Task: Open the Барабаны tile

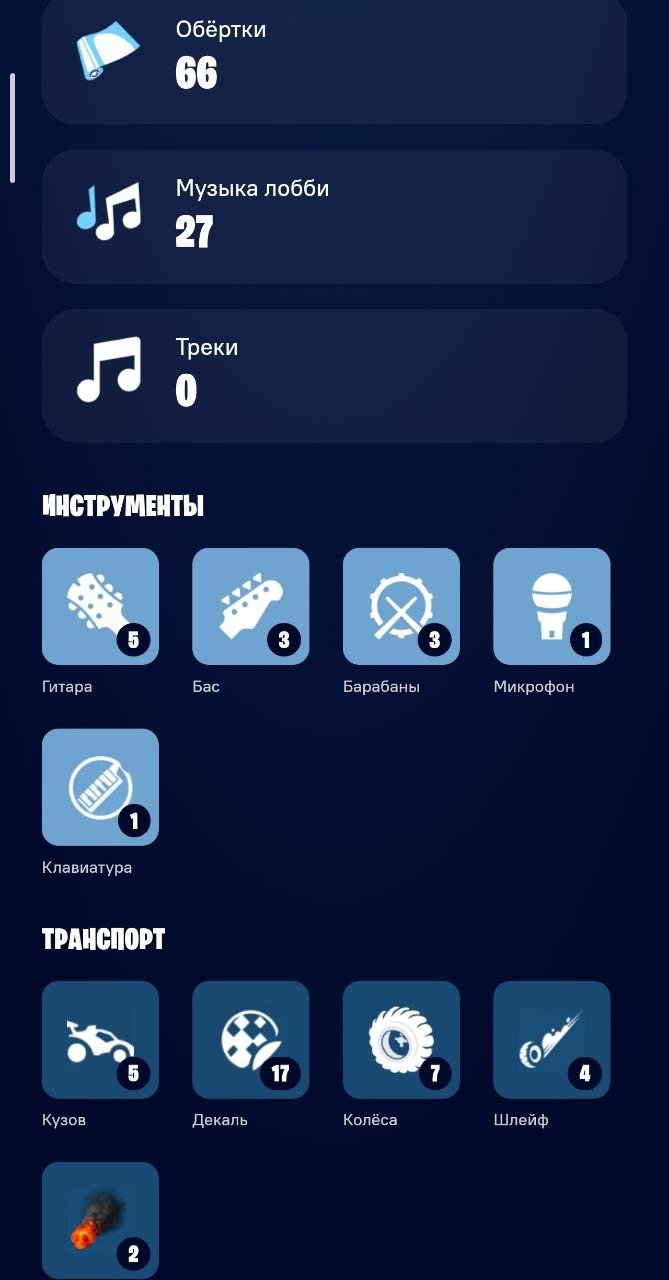Action: 401,606
